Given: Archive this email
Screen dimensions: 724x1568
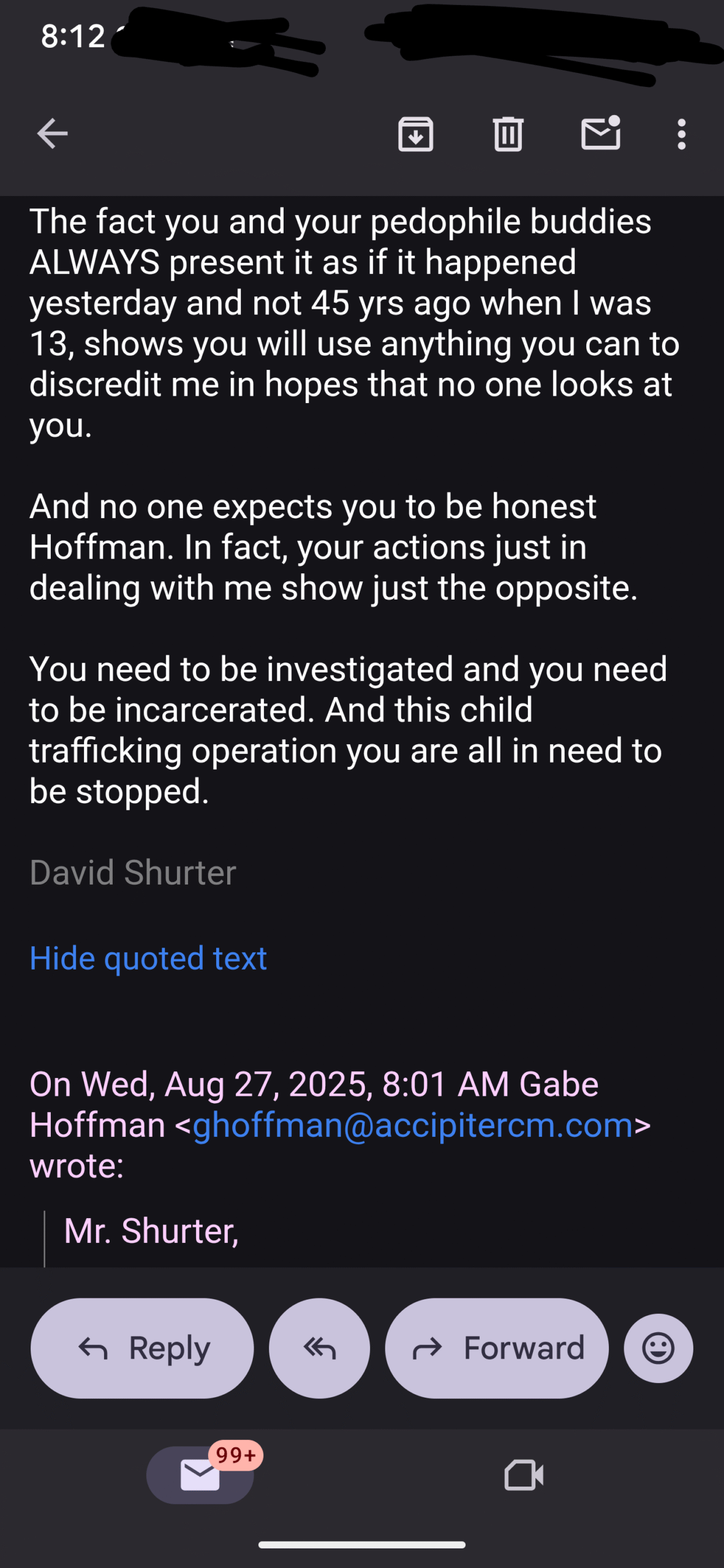Looking at the screenshot, I should 416,134.
